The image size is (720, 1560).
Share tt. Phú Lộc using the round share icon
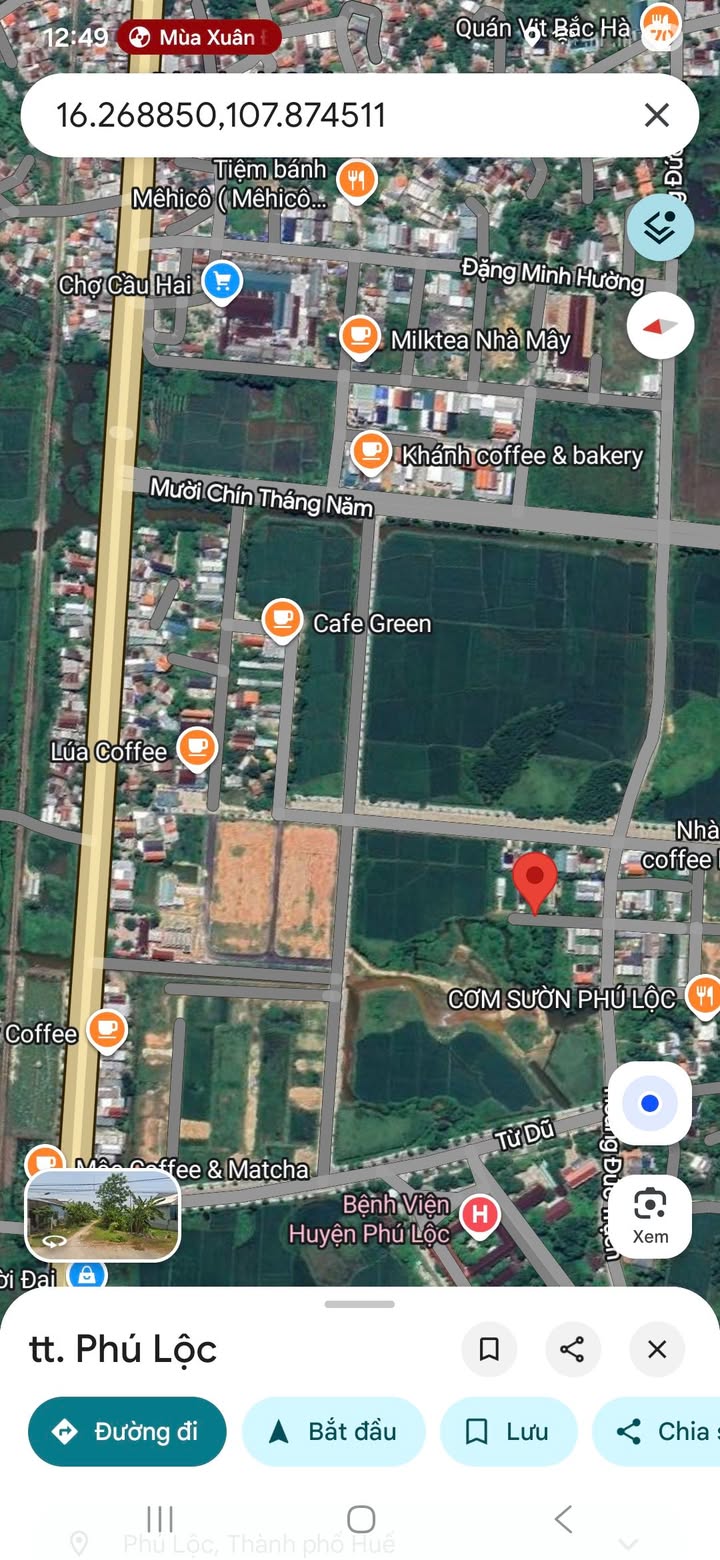pyautogui.click(x=572, y=1349)
